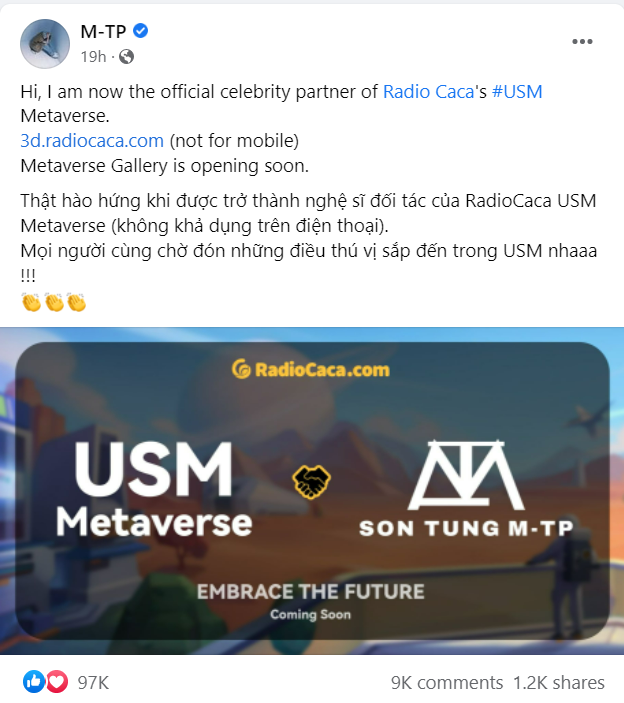Open the #USM hashtag
The image size is (624, 703).
coord(517,91)
